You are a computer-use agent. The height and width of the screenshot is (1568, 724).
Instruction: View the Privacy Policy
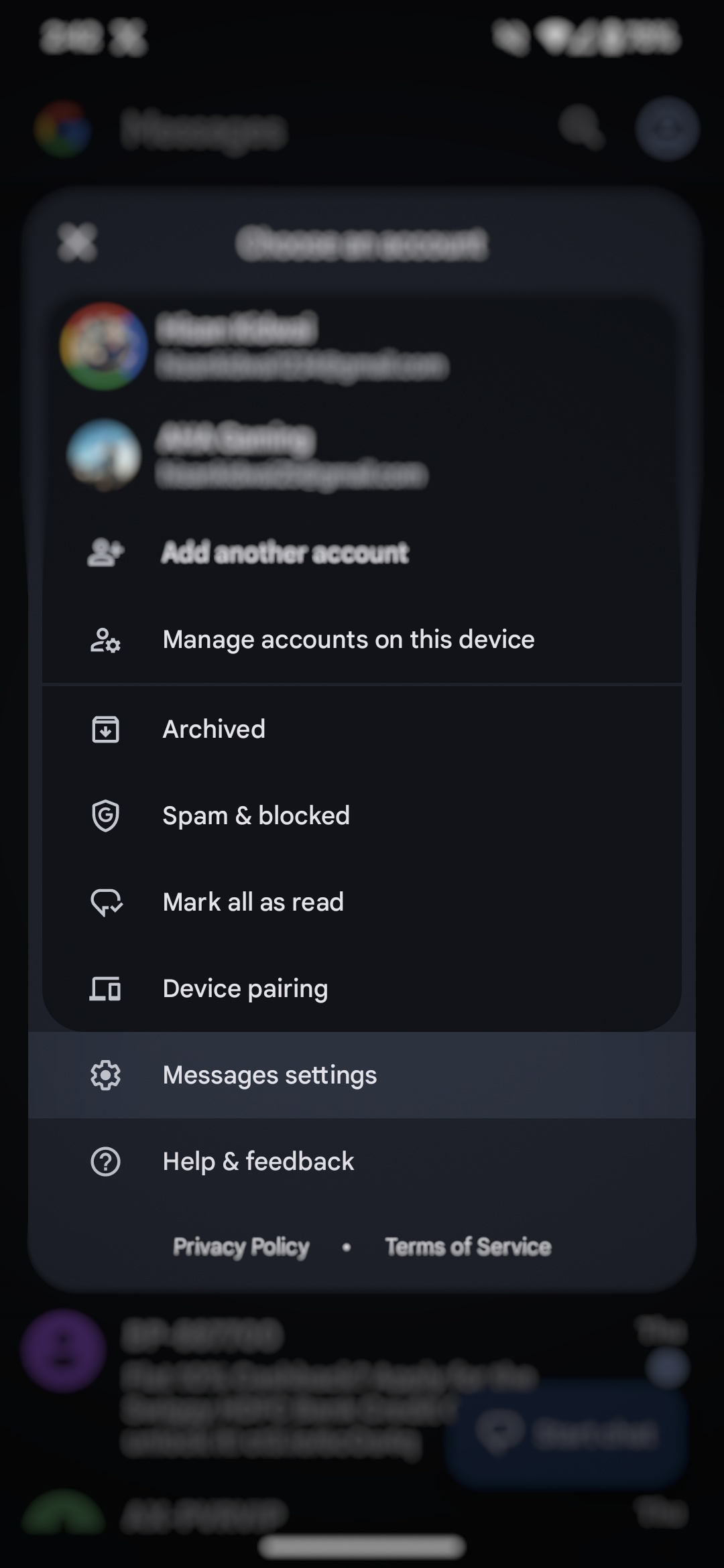pyautogui.click(x=241, y=1247)
